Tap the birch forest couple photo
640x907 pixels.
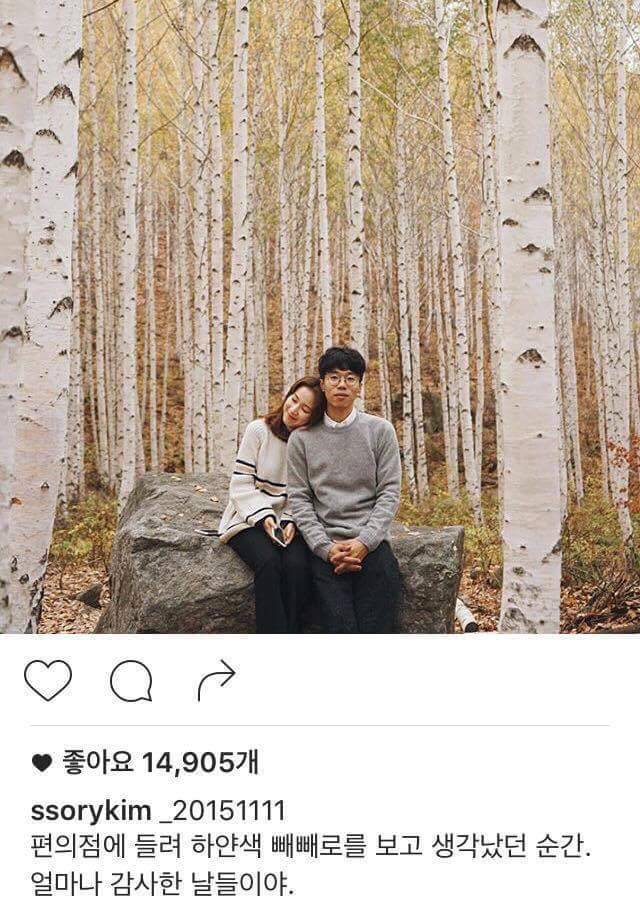click(320, 316)
